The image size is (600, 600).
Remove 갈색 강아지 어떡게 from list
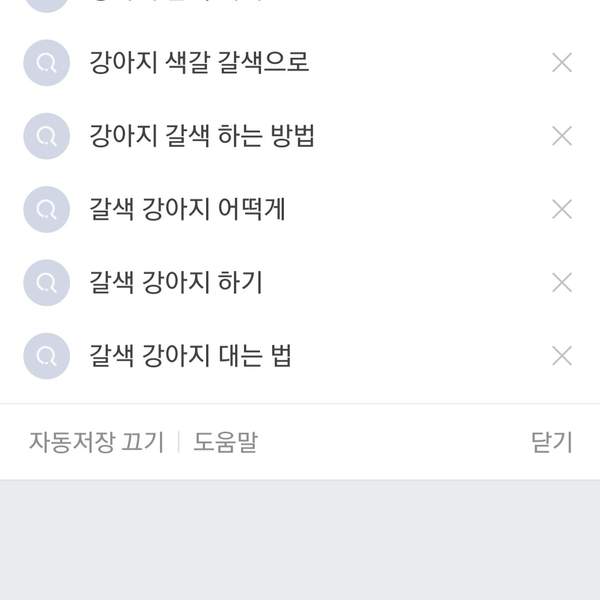pyautogui.click(x=562, y=209)
